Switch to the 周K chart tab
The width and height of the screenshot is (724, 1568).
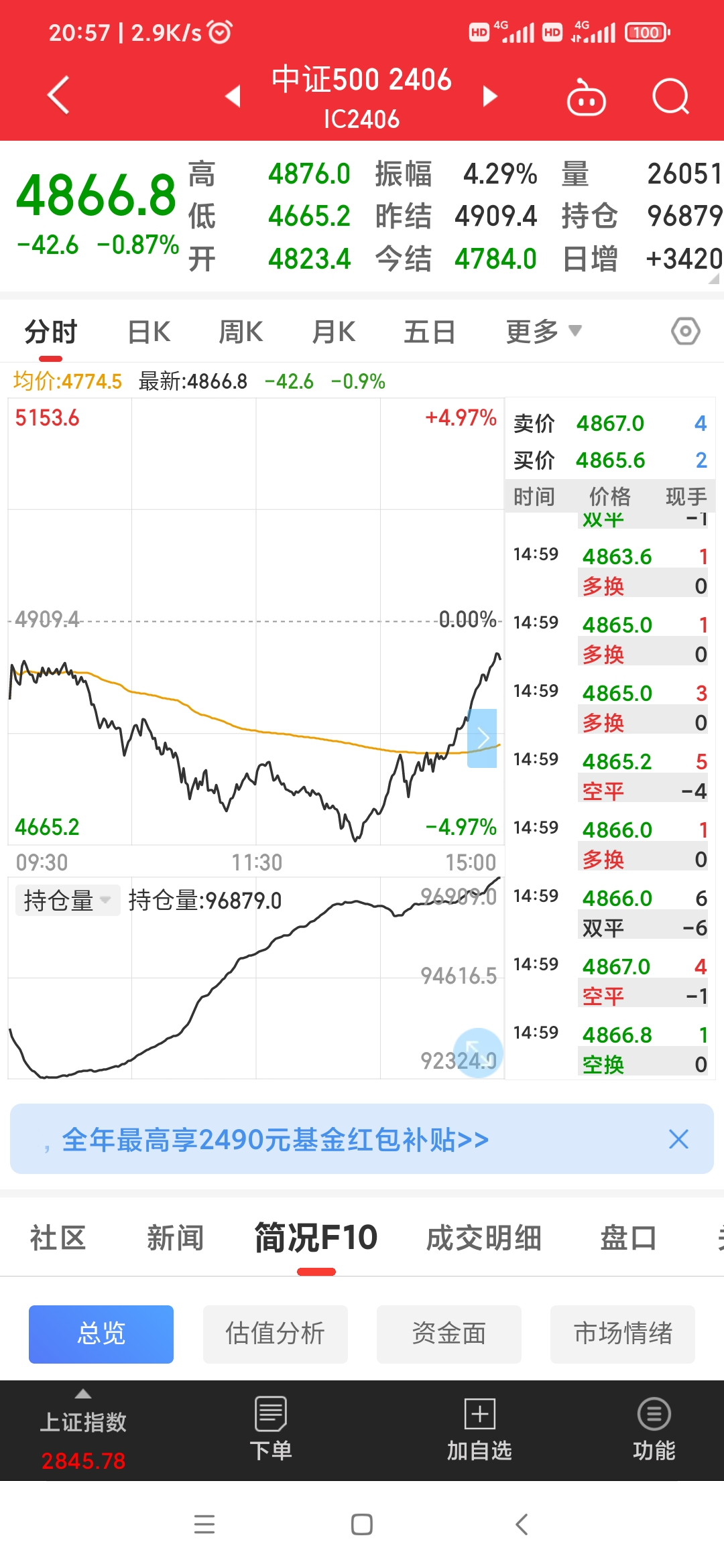(241, 332)
